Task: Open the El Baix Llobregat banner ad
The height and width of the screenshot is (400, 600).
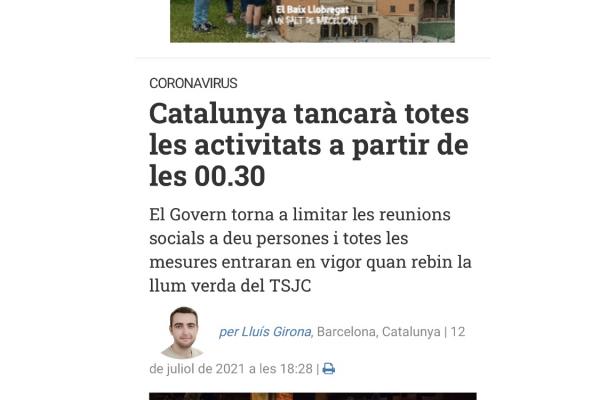Action: click(312, 20)
